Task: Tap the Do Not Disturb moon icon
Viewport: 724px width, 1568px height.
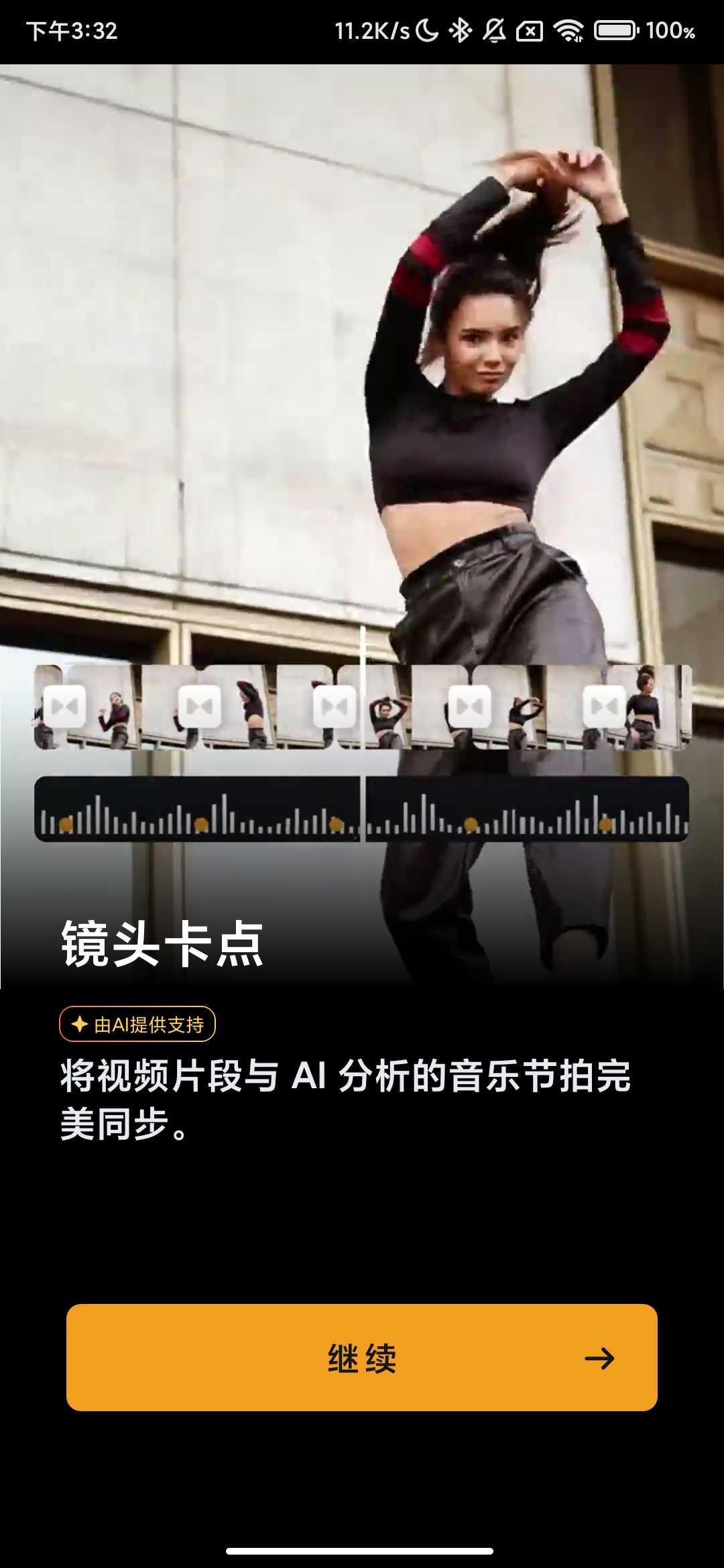Action: 427,30
